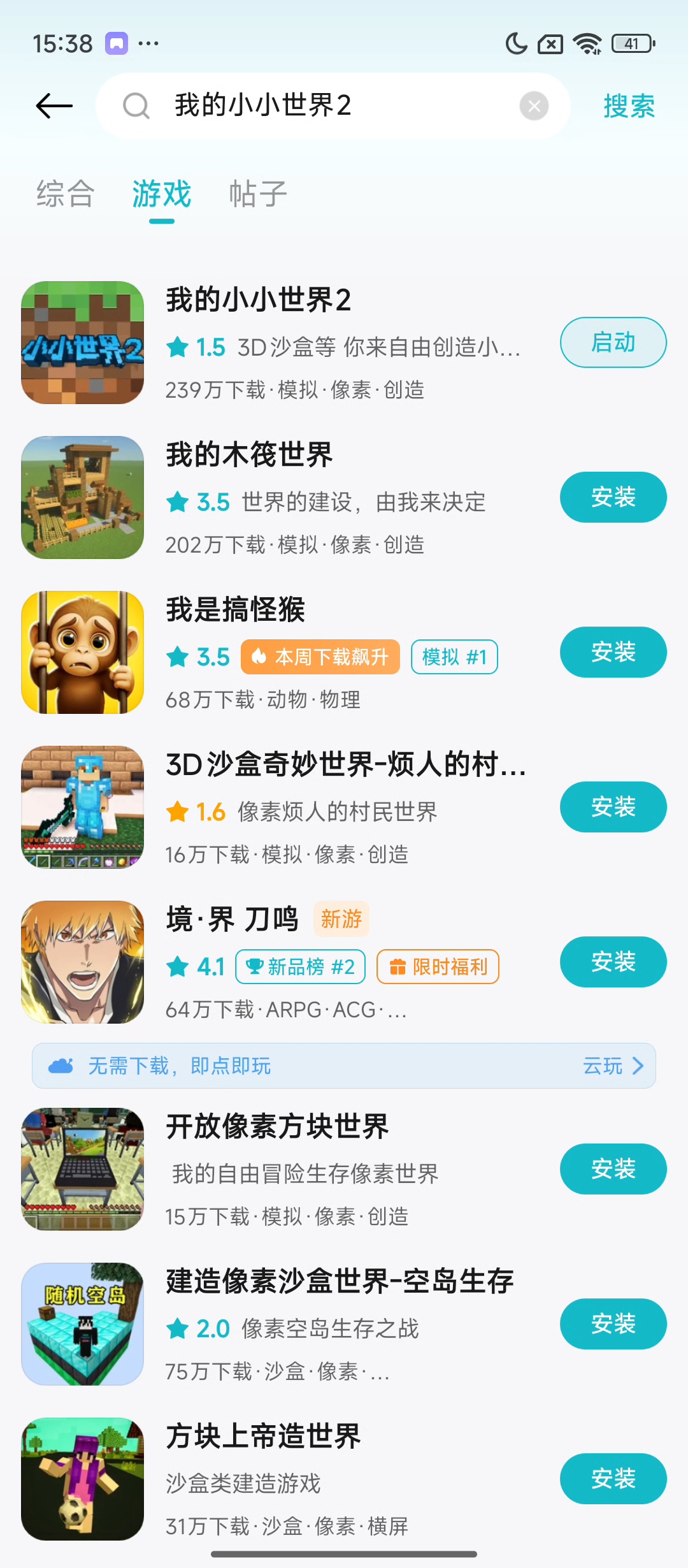Open the 限时福利 tag on 境·界 刀鸣
The width and height of the screenshot is (688, 1568).
(438, 967)
